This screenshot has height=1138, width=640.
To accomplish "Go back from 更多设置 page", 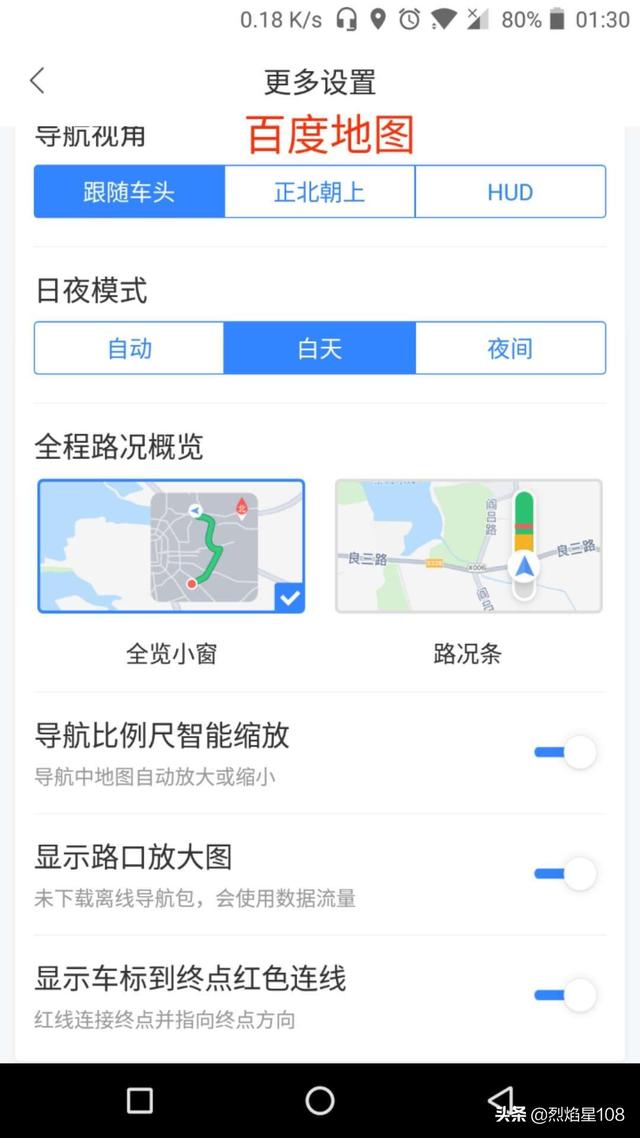I will point(38,81).
